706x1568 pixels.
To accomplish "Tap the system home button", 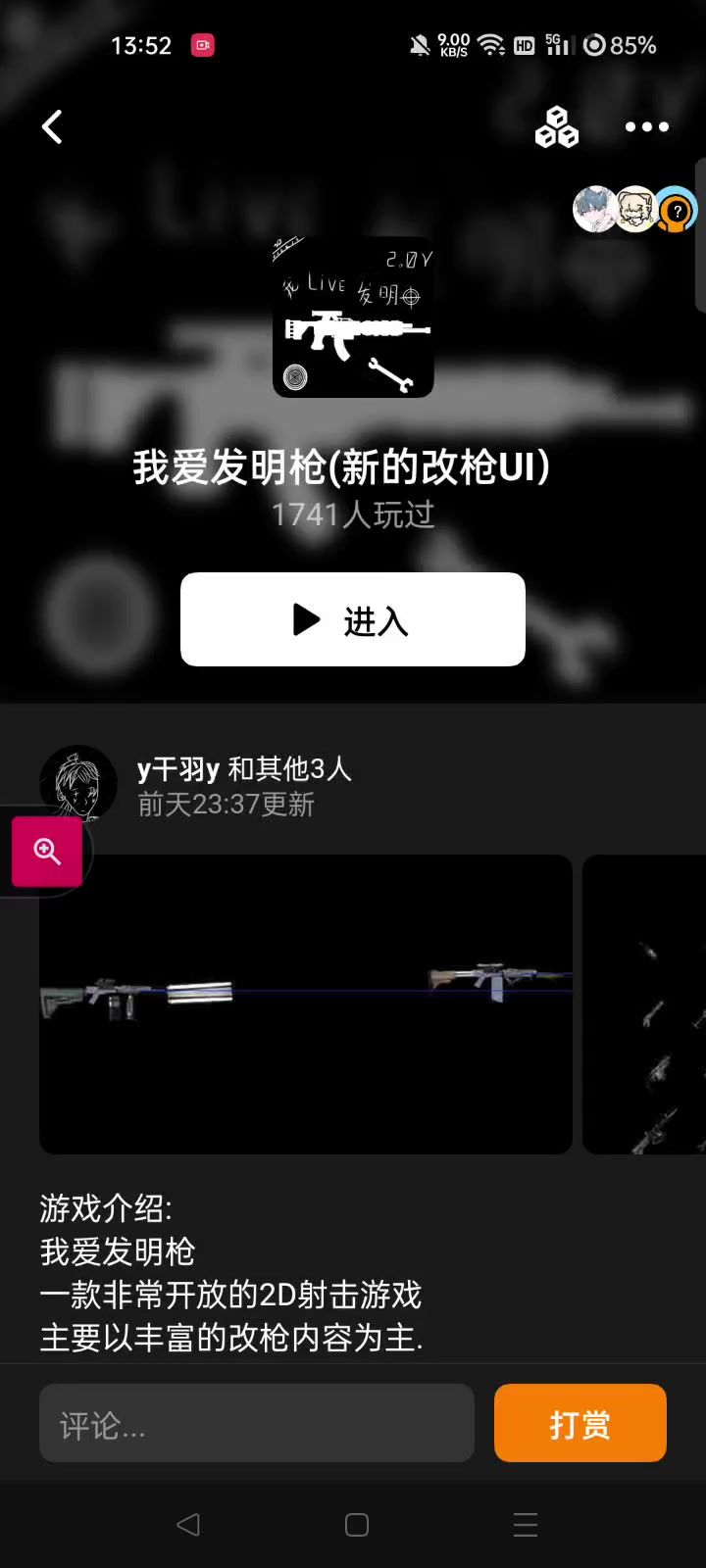I will tap(357, 1525).
